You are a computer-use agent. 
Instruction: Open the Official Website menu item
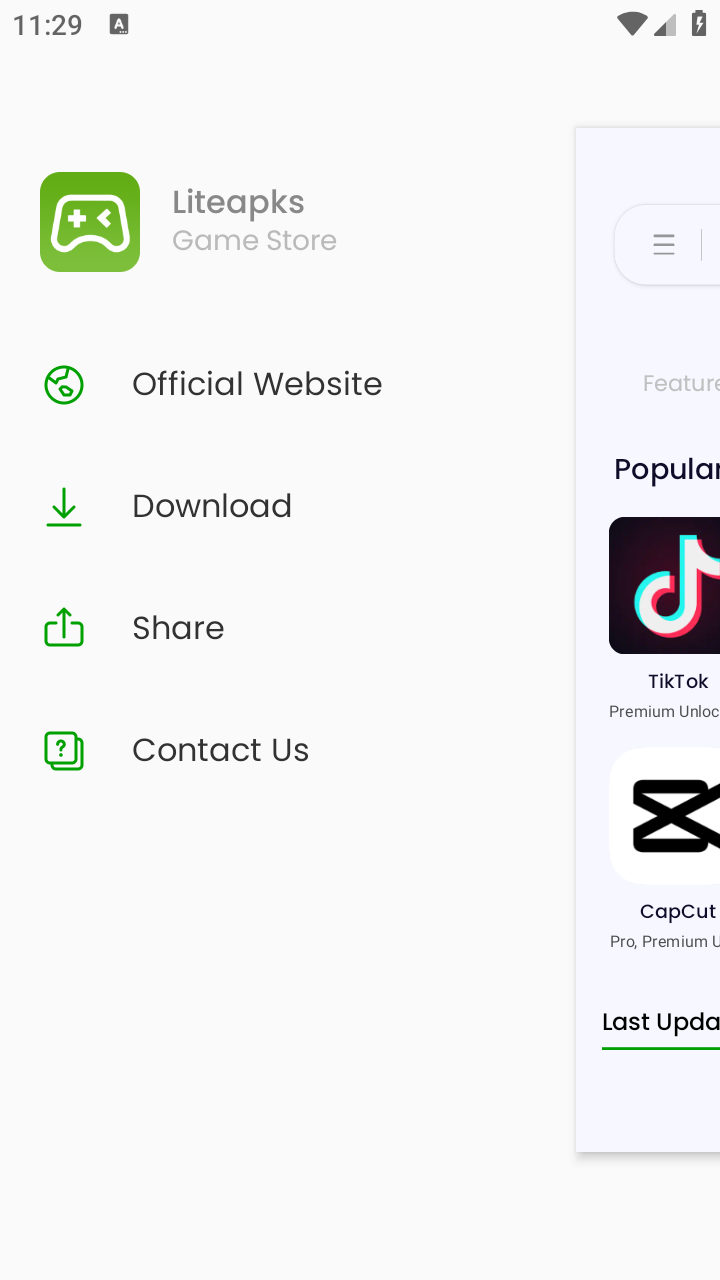[256, 384]
